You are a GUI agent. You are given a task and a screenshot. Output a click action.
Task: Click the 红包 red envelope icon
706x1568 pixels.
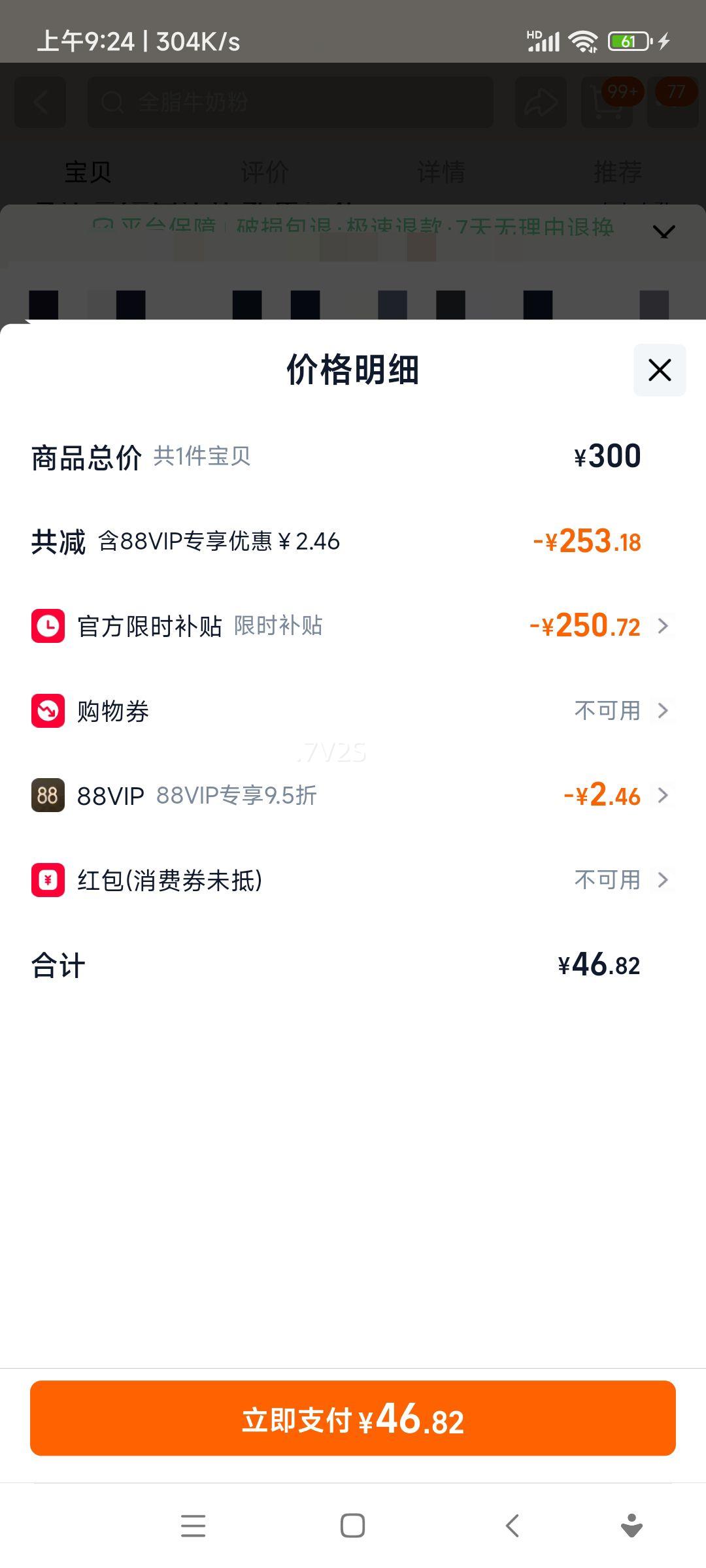(x=48, y=880)
